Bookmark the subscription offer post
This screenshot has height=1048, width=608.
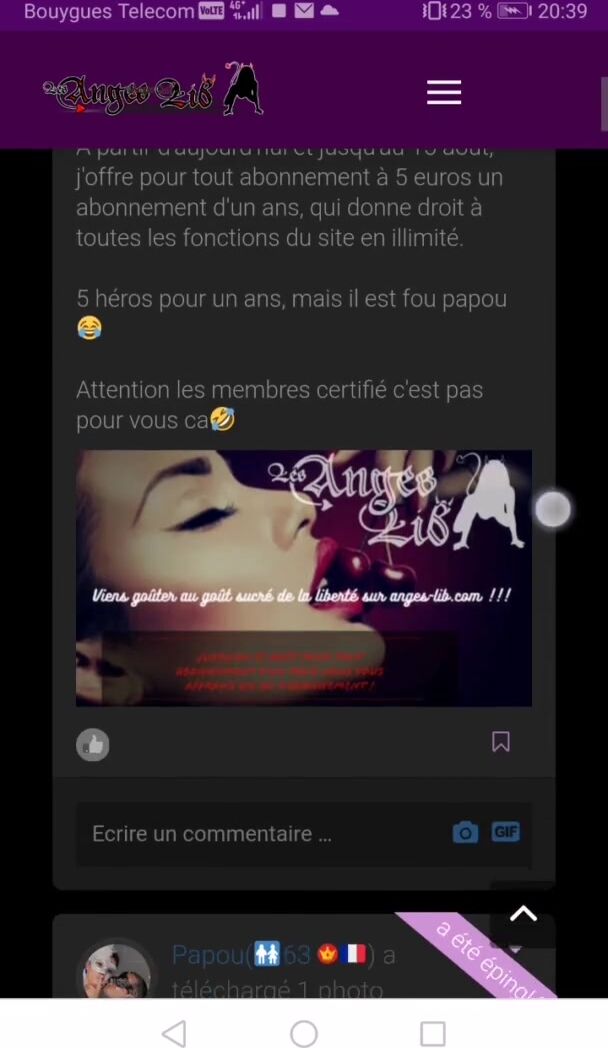[501, 742]
